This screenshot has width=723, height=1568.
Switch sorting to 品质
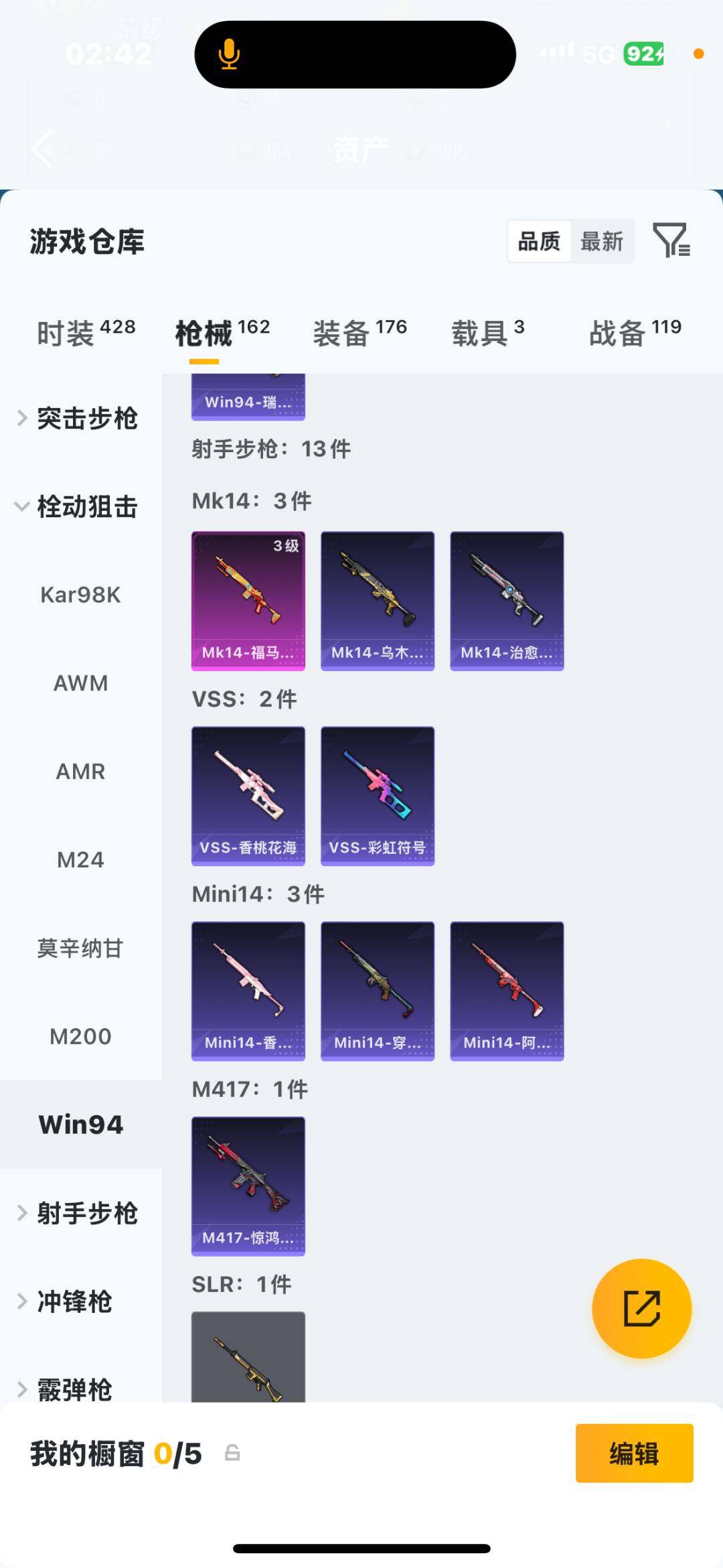click(x=540, y=241)
